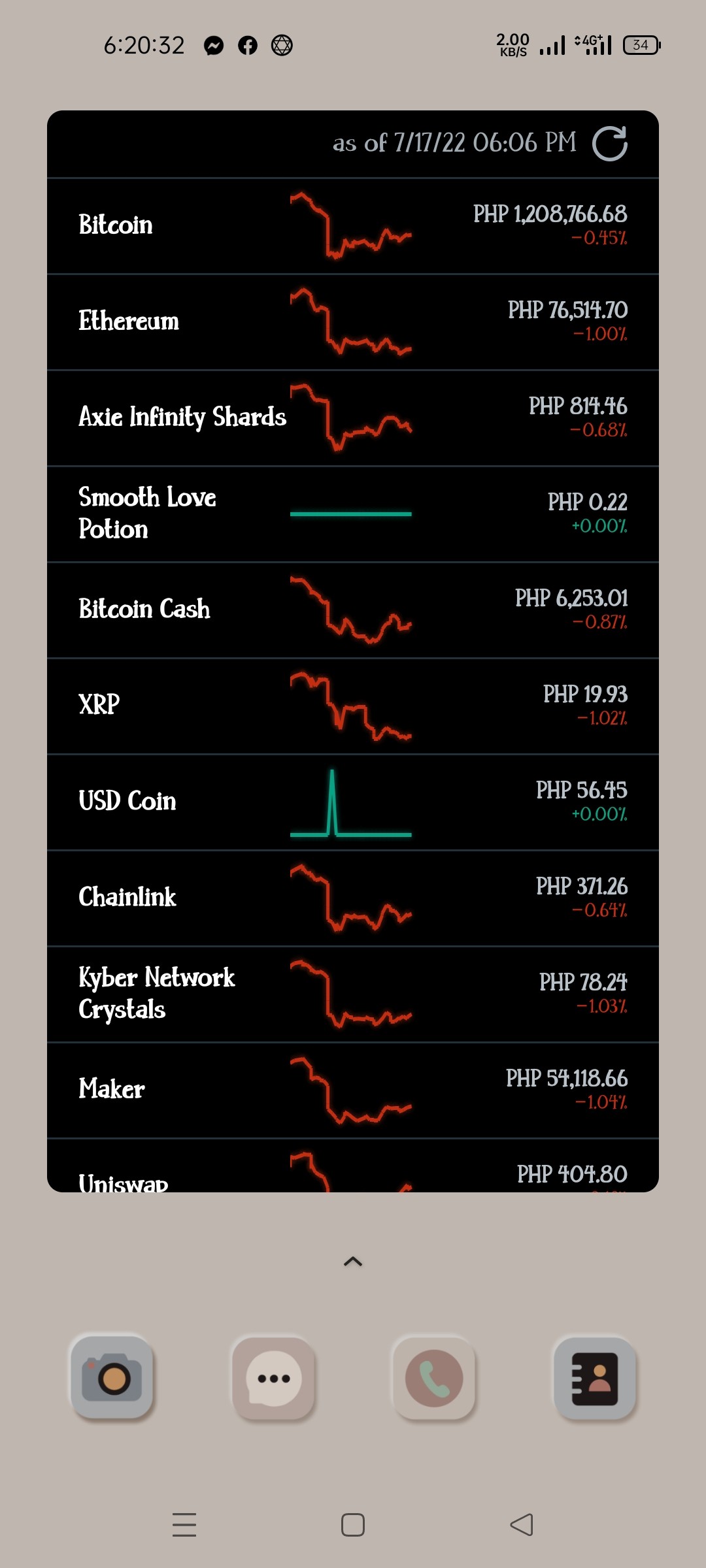Screen dimensions: 706x1568
Task: Open the Messages app
Action: tap(273, 1378)
